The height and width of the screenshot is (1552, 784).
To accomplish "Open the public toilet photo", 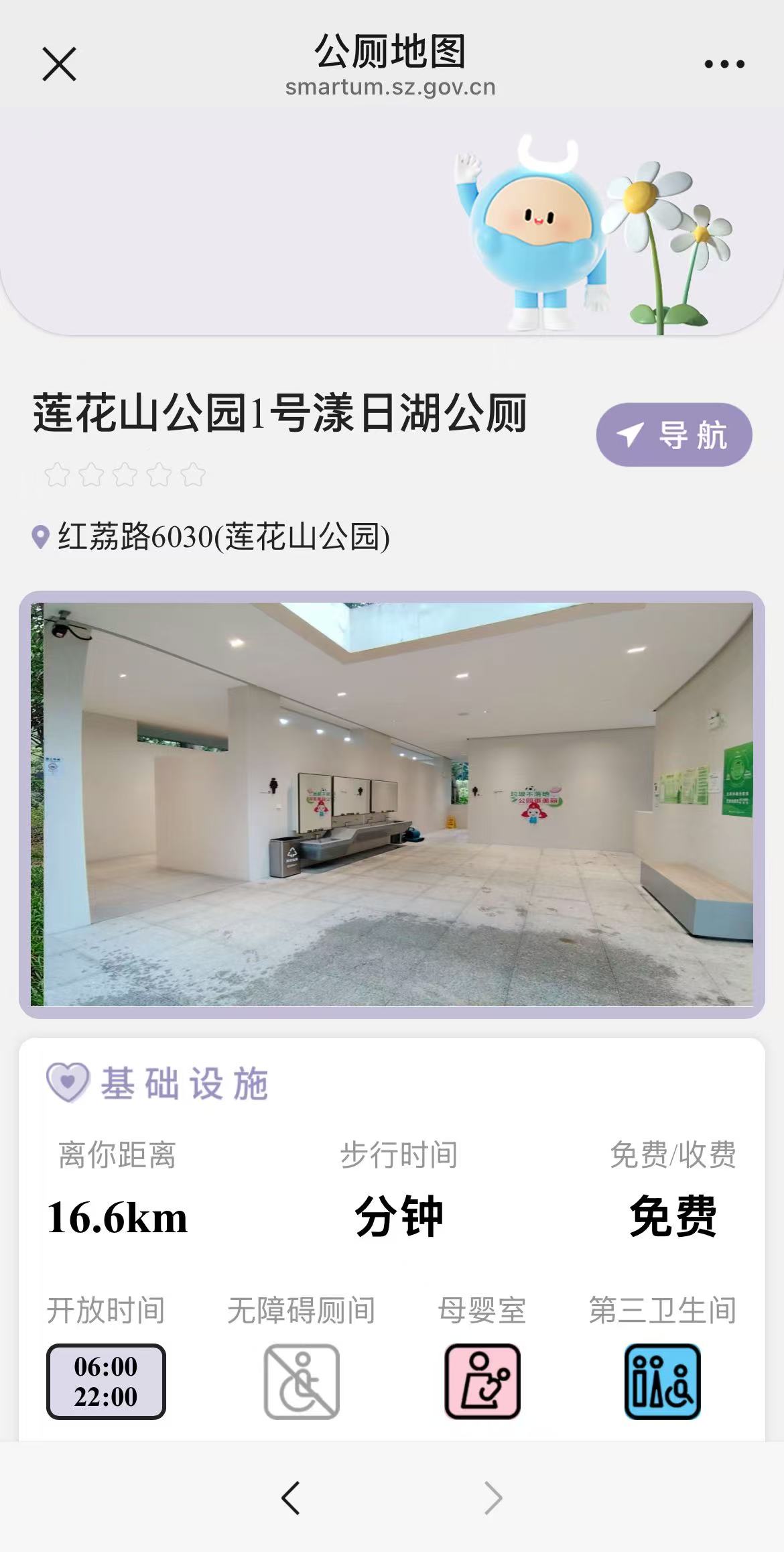I will pos(392,804).
